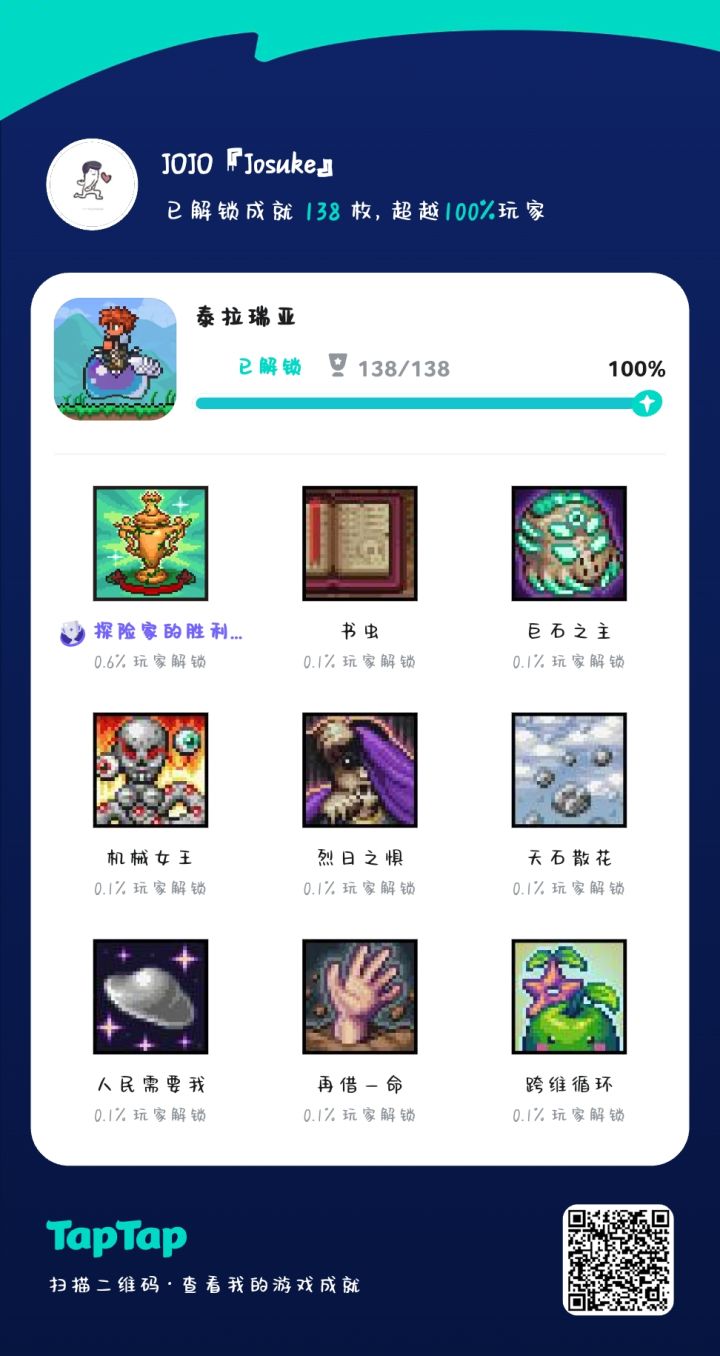Select the 人民需要我 UFO achievement icon
The width and height of the screenshot is (720, 1356).
click(x=150, y=996)
